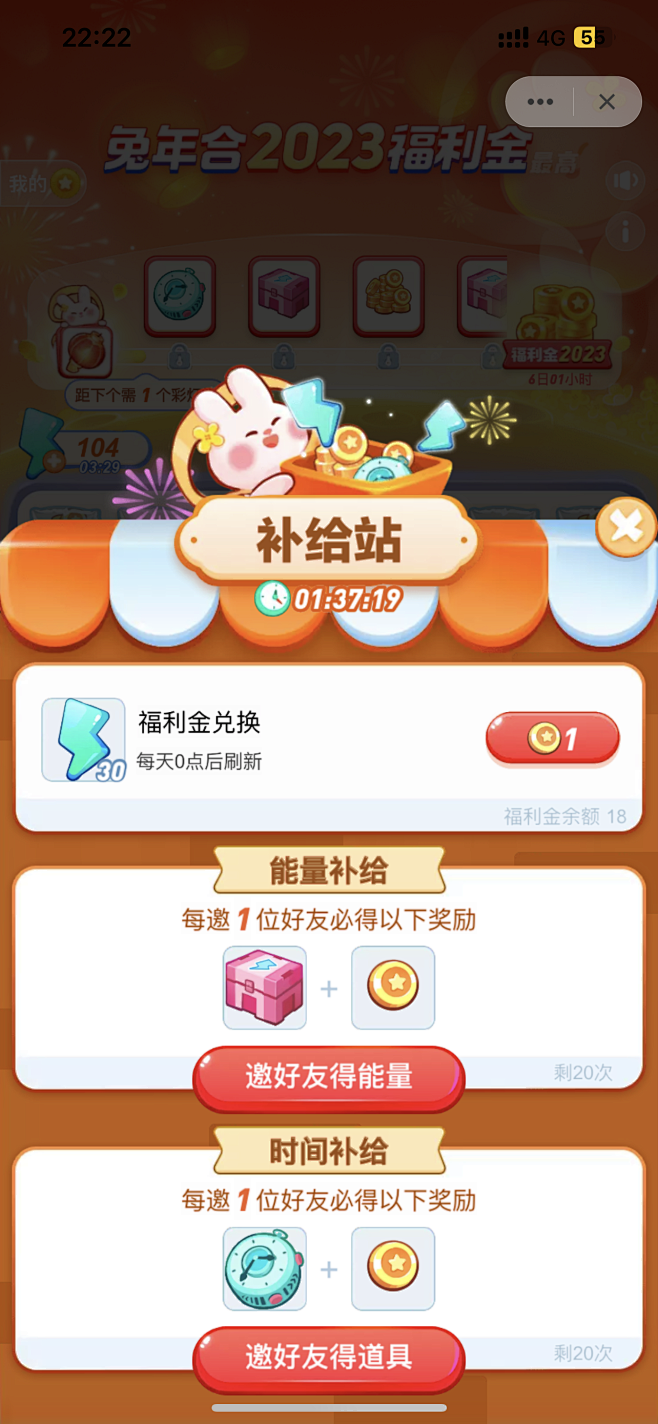Exchange 1 福利金 for 30 energy

click(x=552, y=739)
